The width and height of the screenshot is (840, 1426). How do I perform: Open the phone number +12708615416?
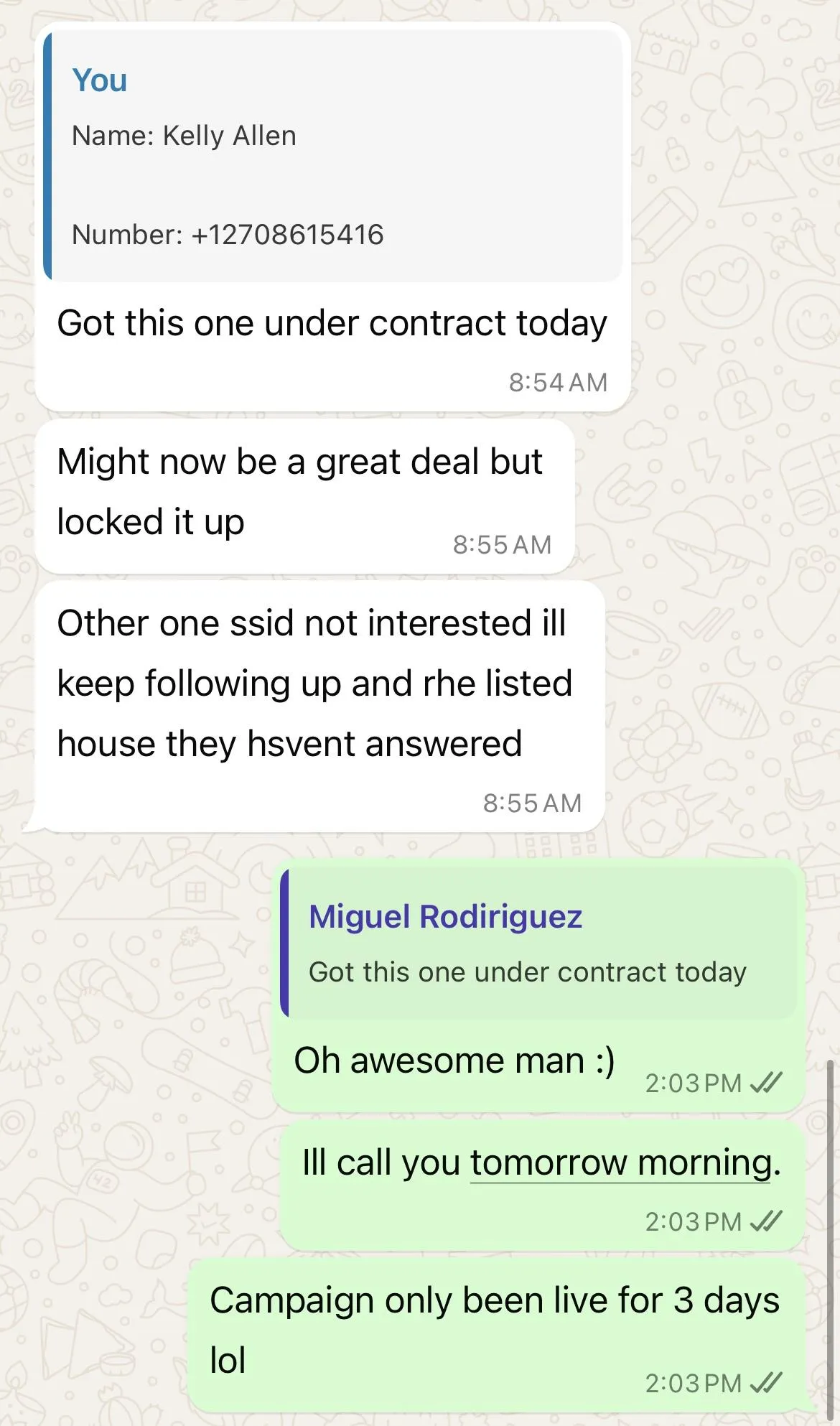coord(287,235)
